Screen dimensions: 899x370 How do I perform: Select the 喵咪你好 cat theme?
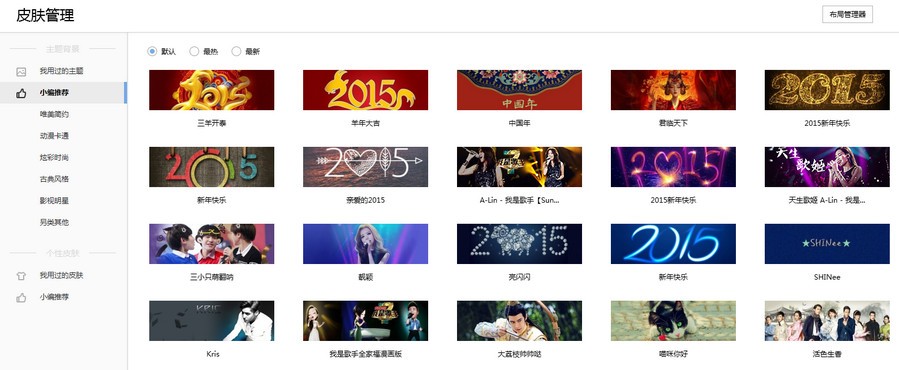click(673, 321)
